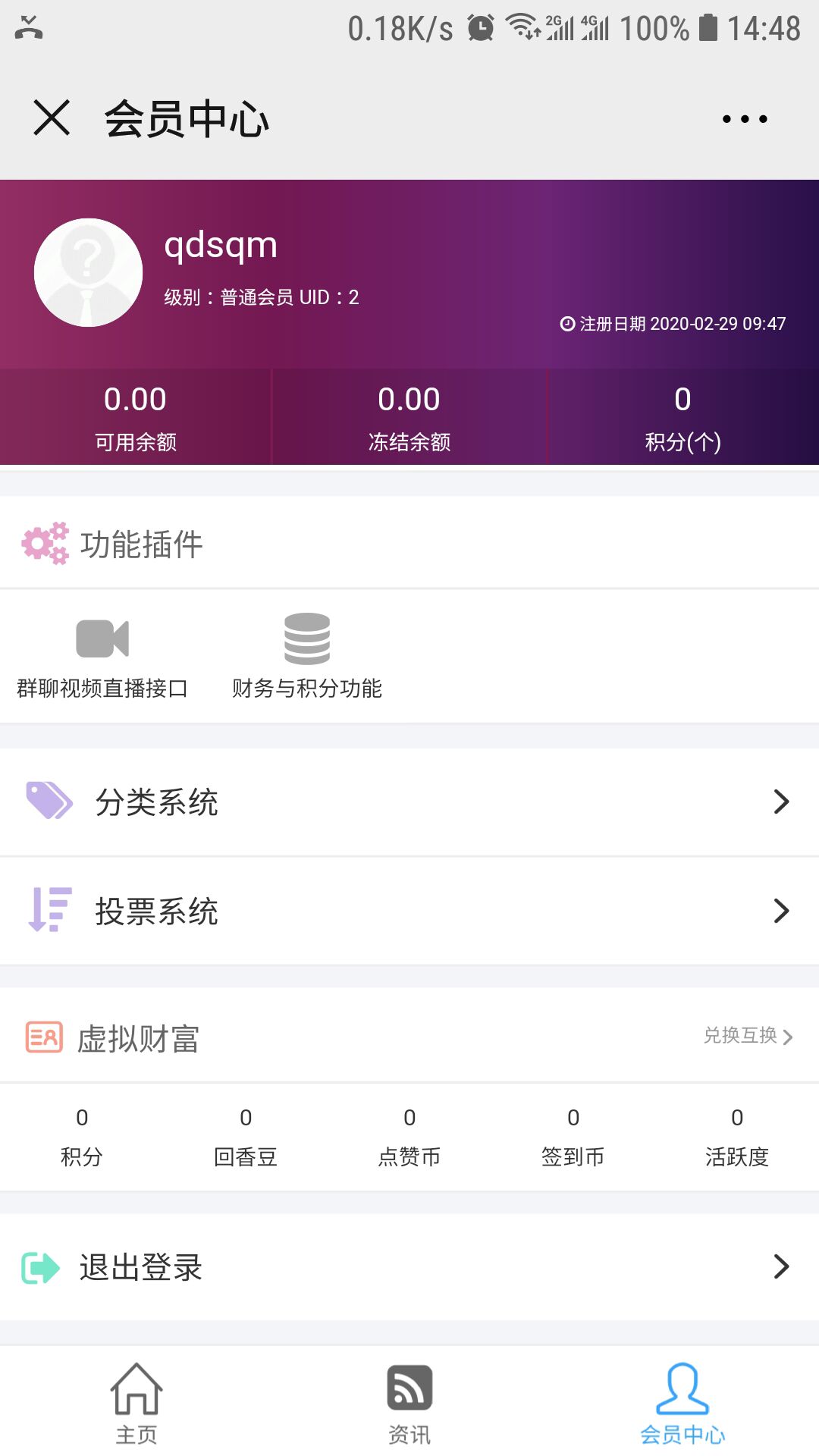The width and height of the screenshot is (819, 1456).
Task: Switch to the 主页 tab
Action: click(136, 1403)
